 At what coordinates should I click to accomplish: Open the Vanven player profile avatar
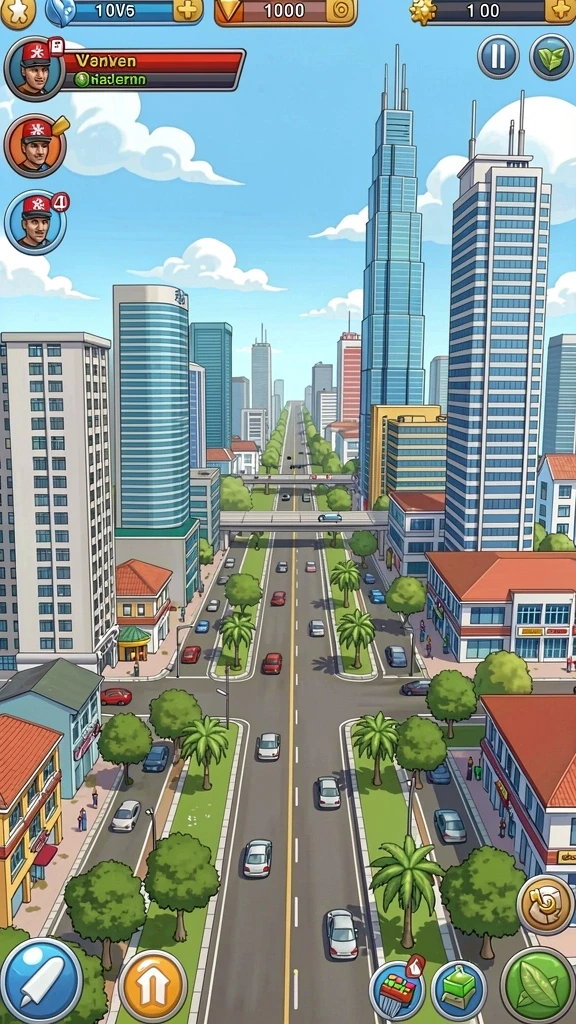(35, 69)
